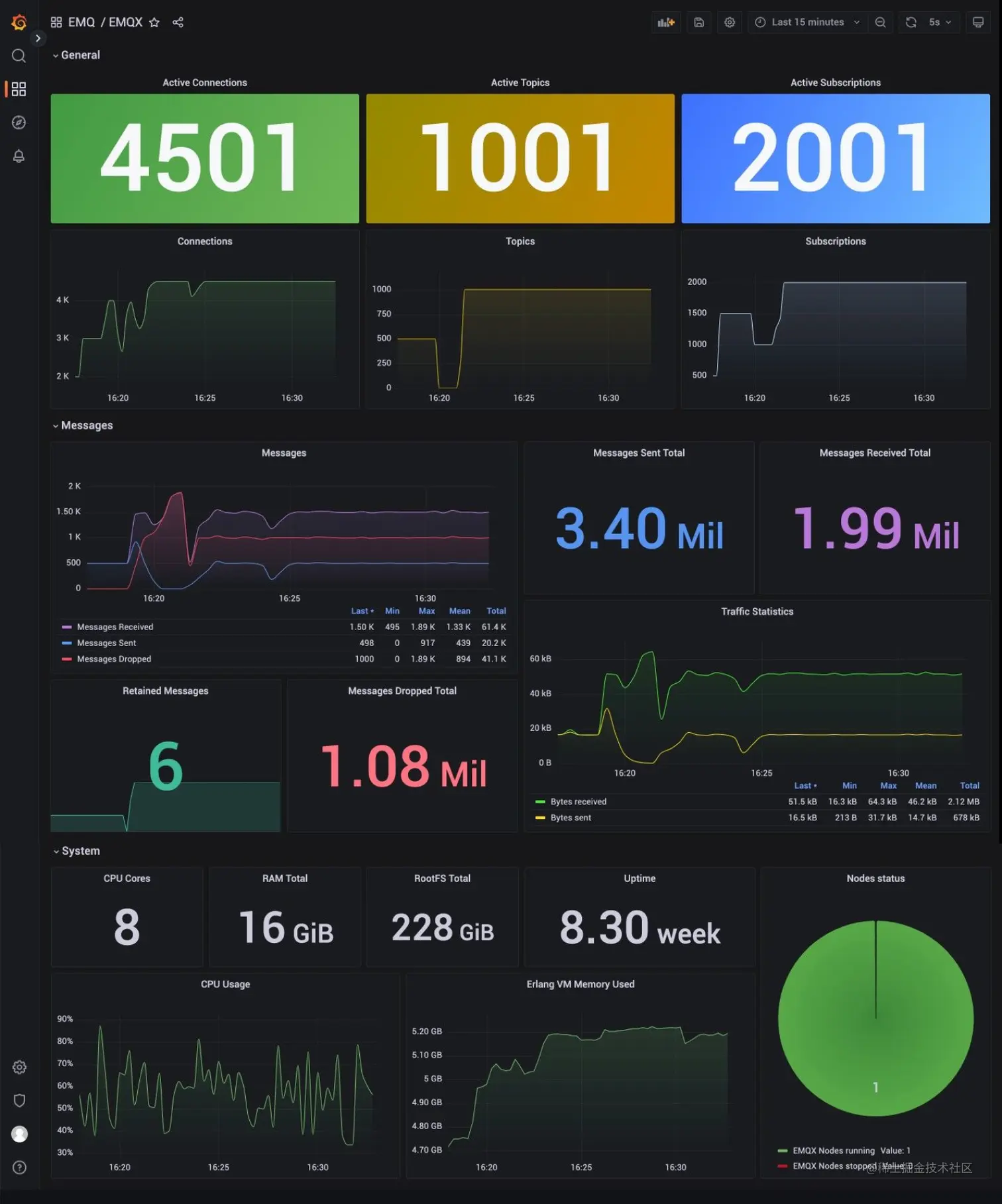
Task: Refresh the dashboard with the circular arrows icon
Action: pos(911,22)
